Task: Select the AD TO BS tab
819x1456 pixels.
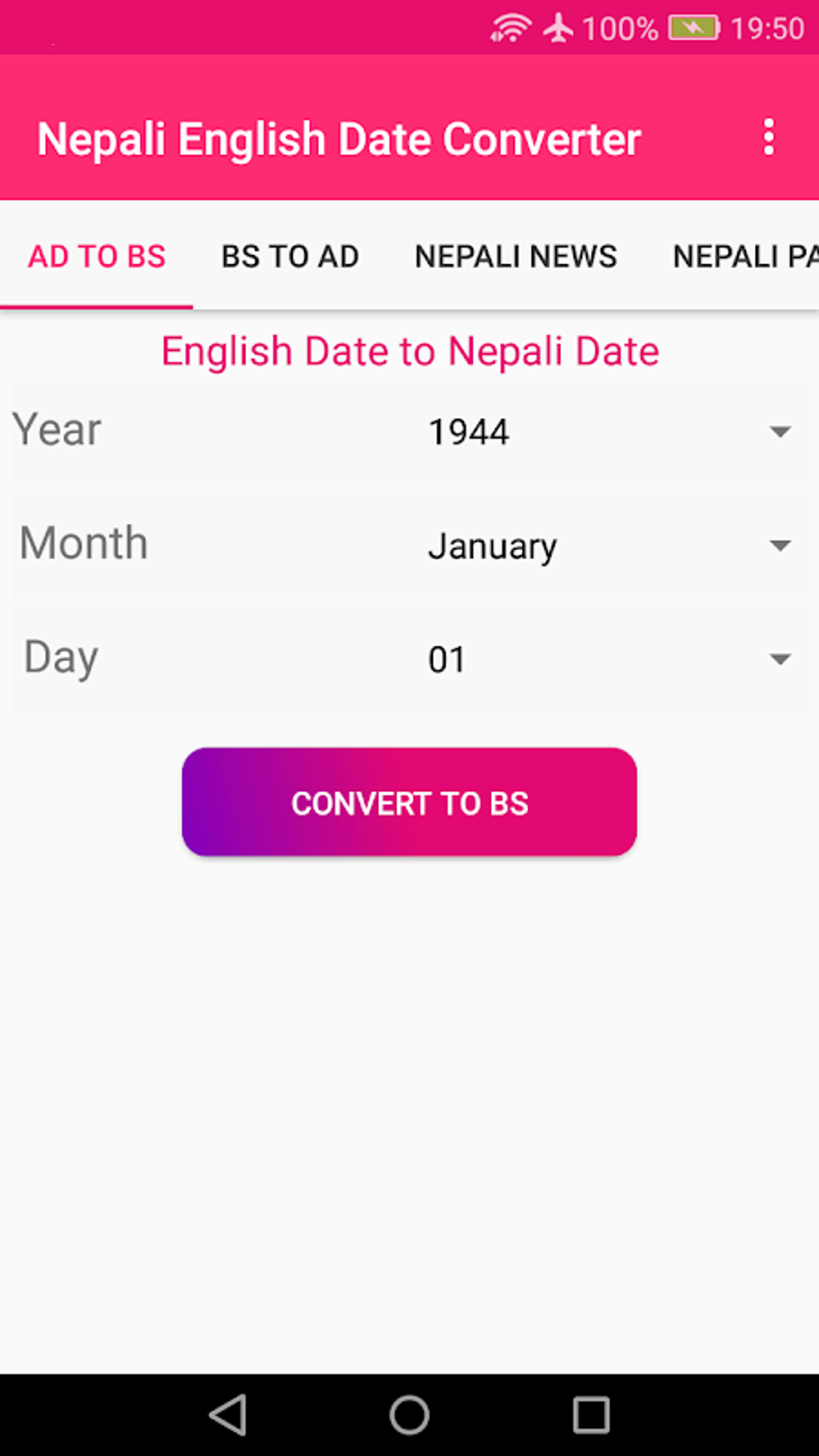Action: (x=96, y=256)
